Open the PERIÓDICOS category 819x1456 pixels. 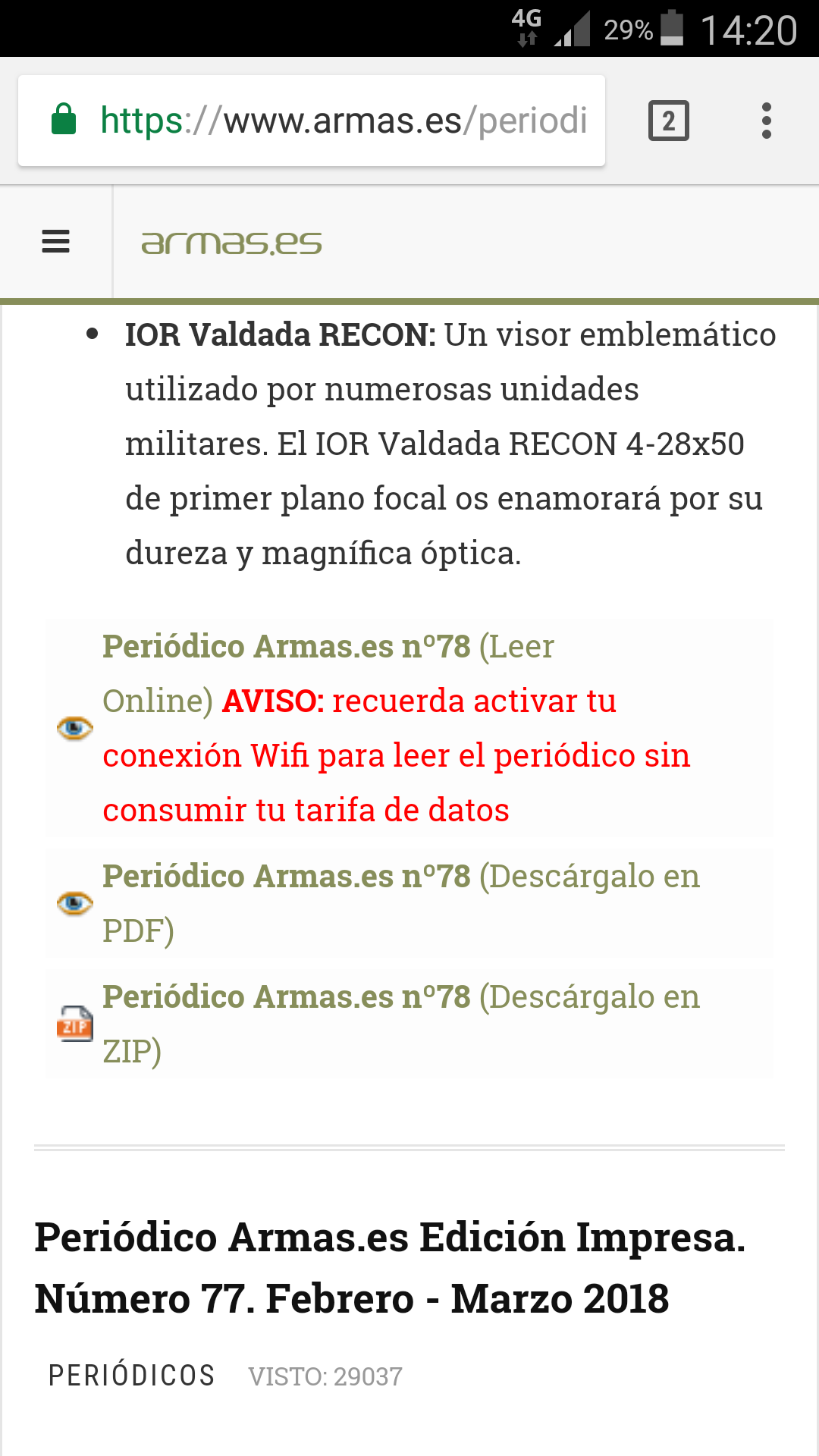coord(132,1376)
